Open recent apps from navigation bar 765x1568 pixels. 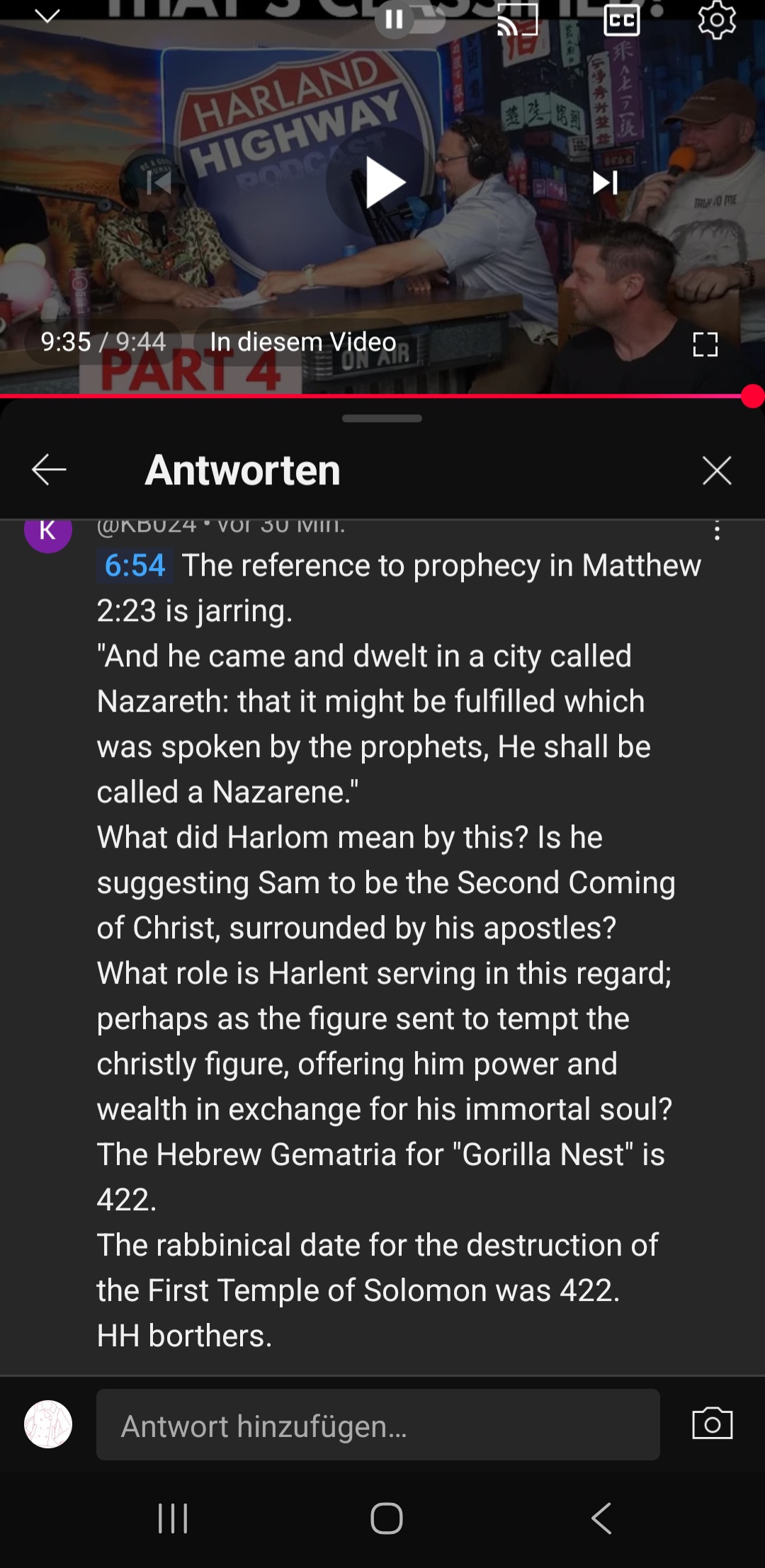(x=173, y=1518)
